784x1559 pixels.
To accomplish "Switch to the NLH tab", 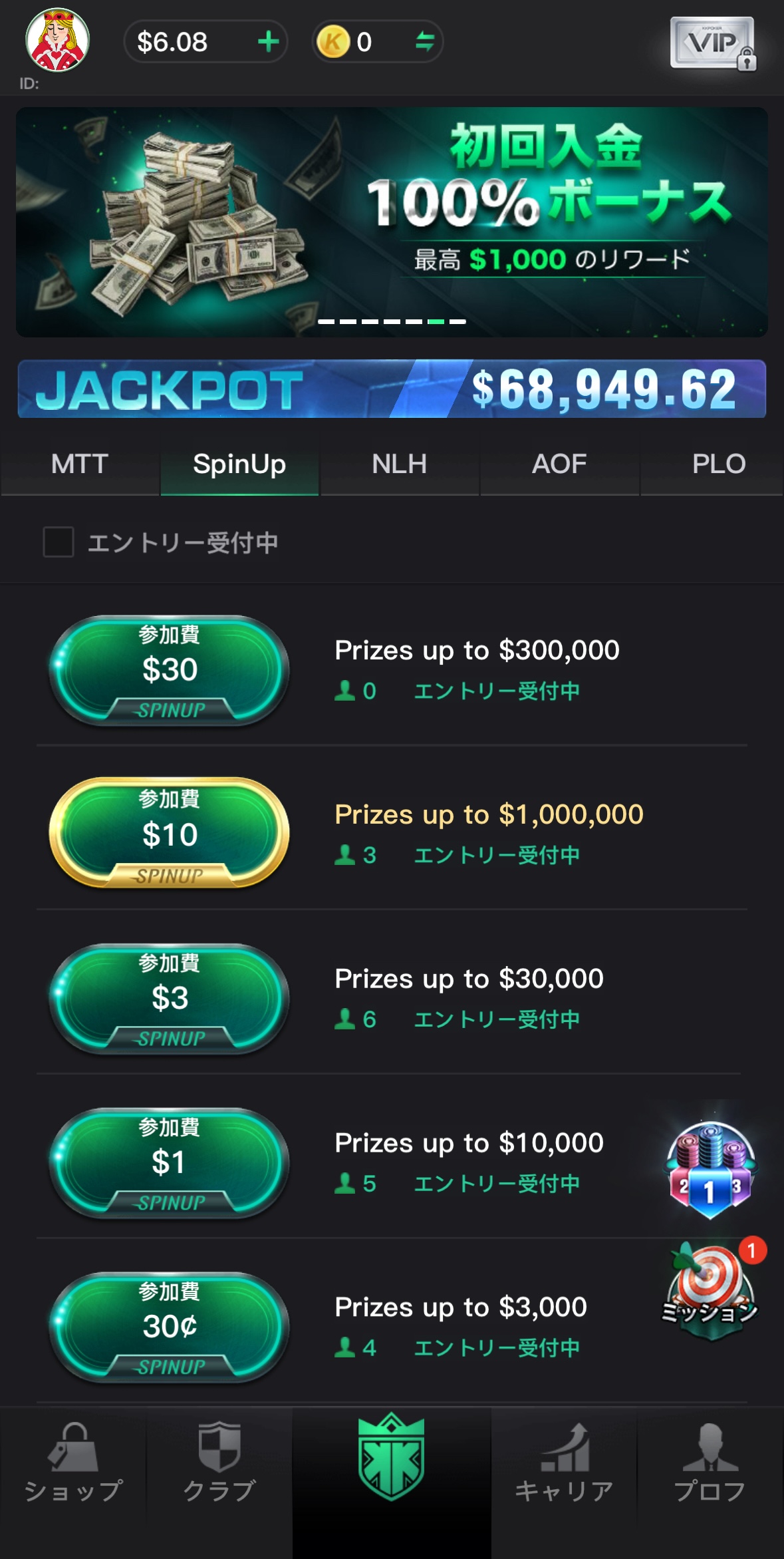I will (399, 464).
